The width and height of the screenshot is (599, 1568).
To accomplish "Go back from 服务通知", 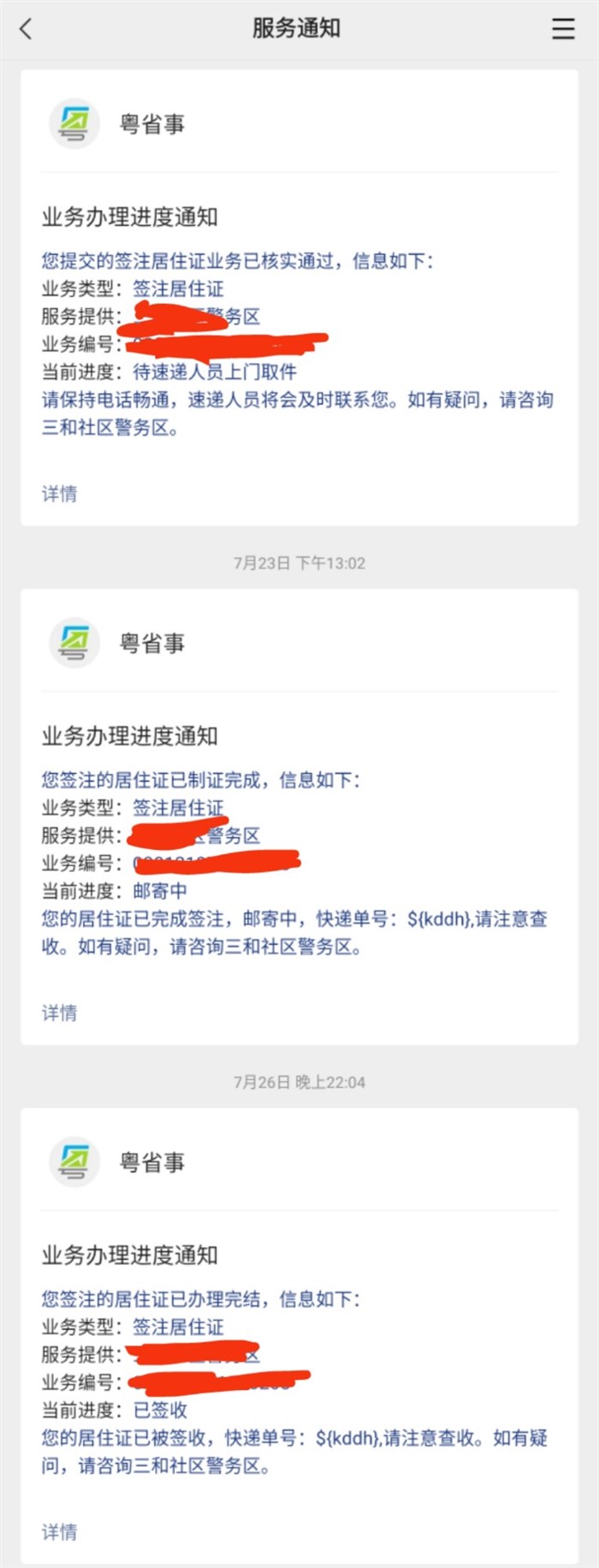I will coord(26,29).
